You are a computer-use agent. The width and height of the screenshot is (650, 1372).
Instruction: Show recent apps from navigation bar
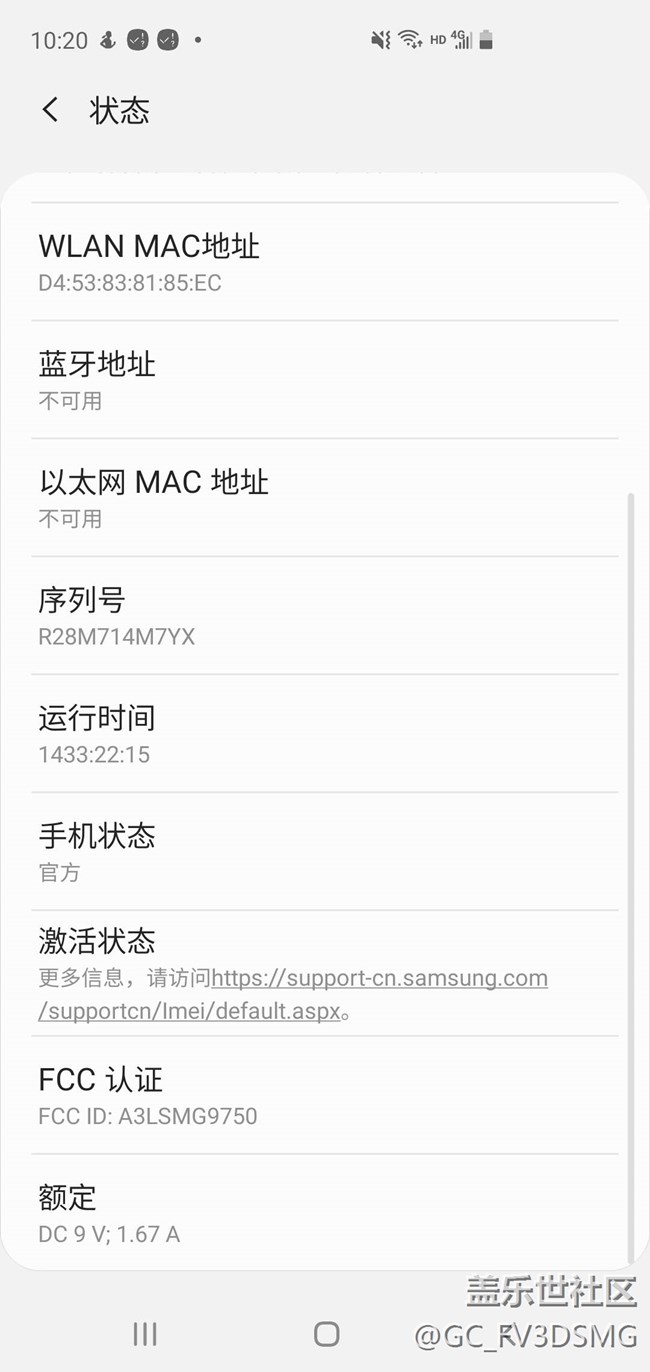pos(145,1333)
